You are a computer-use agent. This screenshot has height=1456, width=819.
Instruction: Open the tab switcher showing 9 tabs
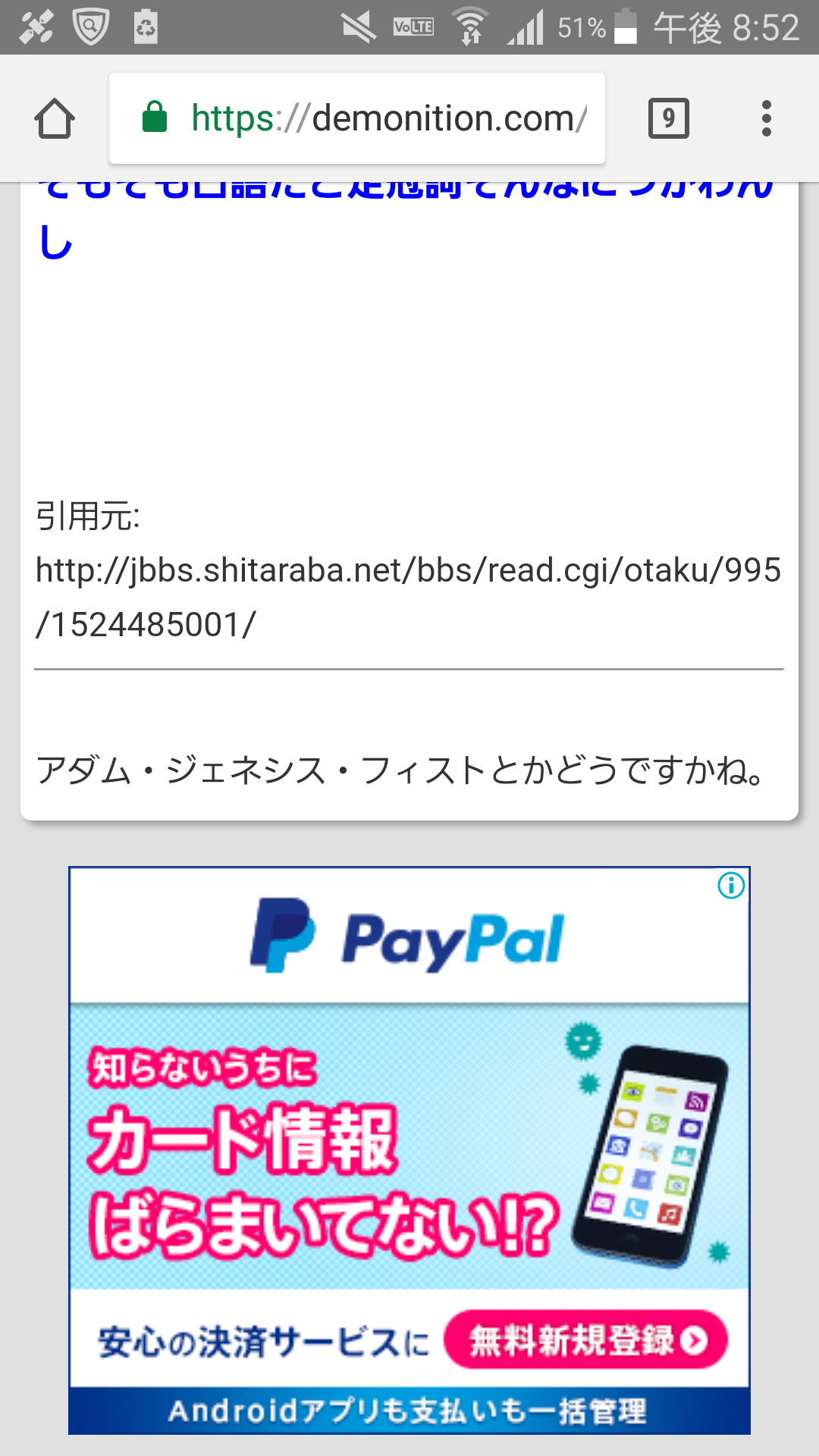tap(668, 119)
